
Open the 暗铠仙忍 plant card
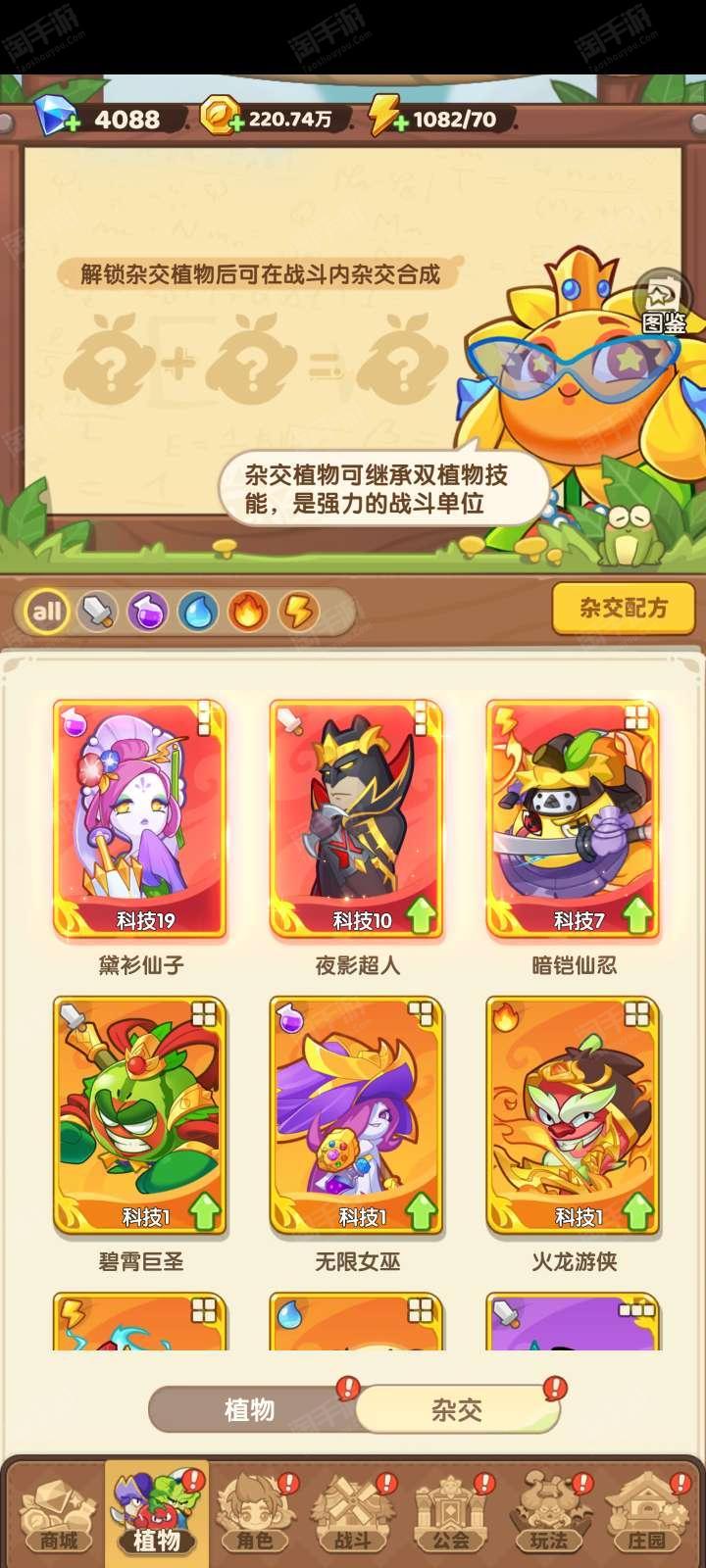(574, 819)
